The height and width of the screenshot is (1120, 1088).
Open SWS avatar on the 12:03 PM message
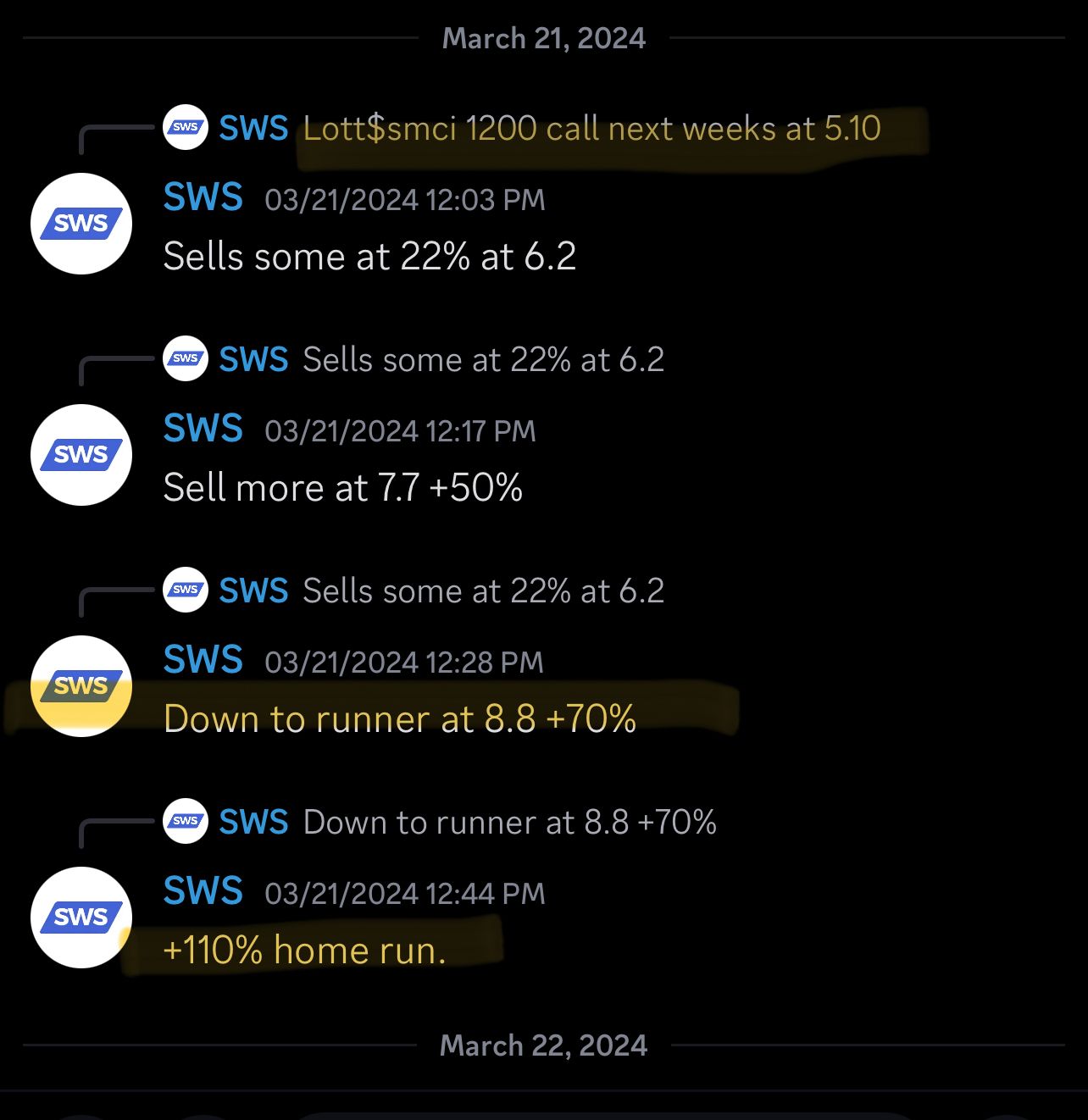point(81,224)
